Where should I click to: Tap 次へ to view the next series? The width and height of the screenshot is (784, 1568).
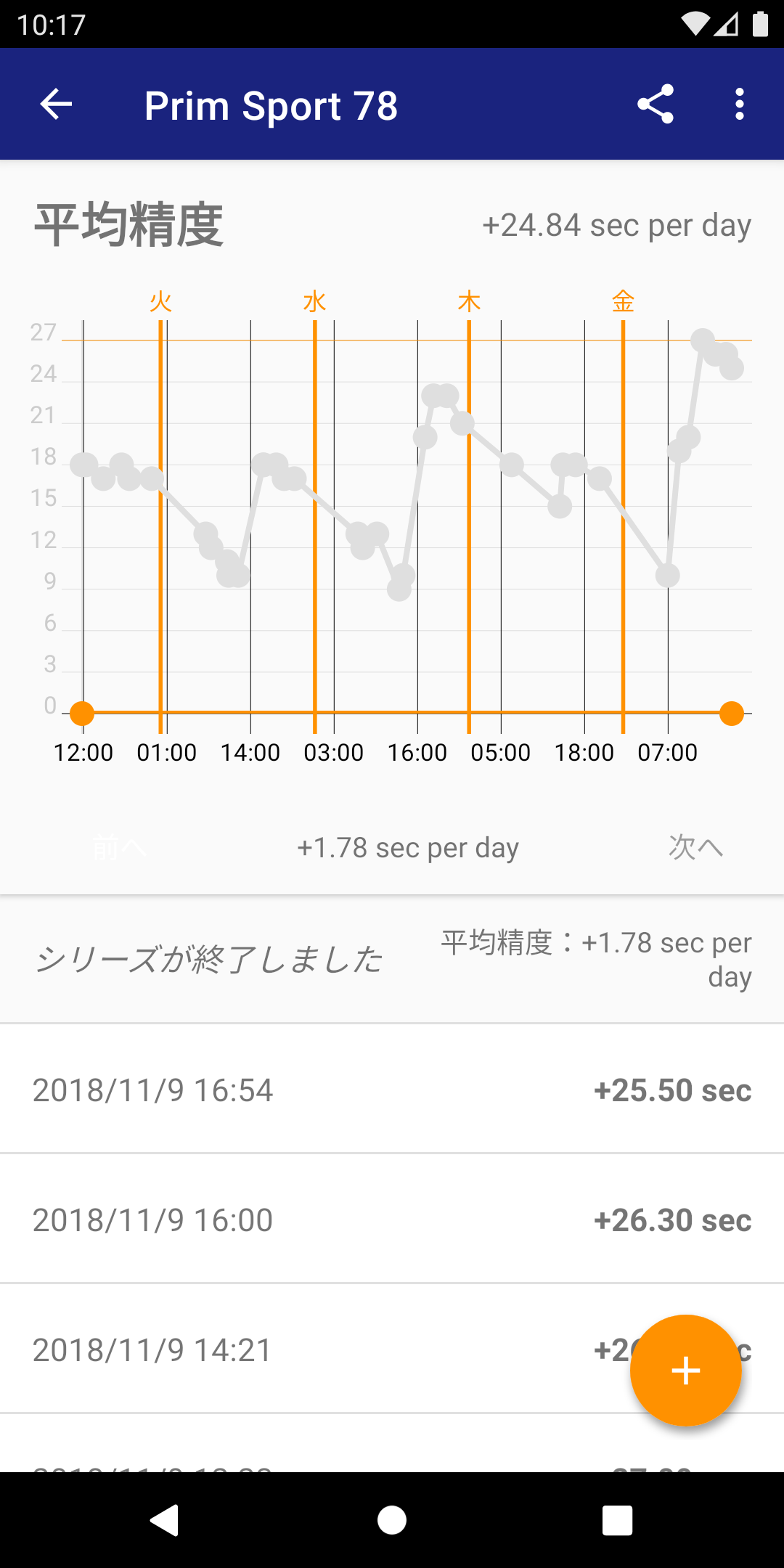[x=695, y=847]
